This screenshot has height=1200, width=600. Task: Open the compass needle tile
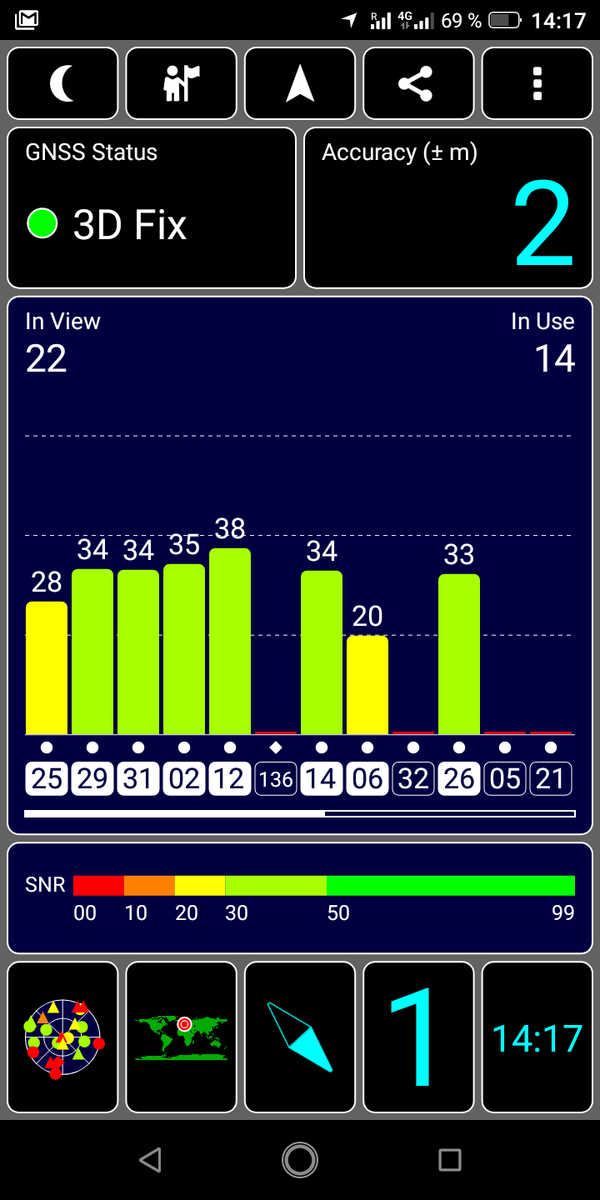300,1038
